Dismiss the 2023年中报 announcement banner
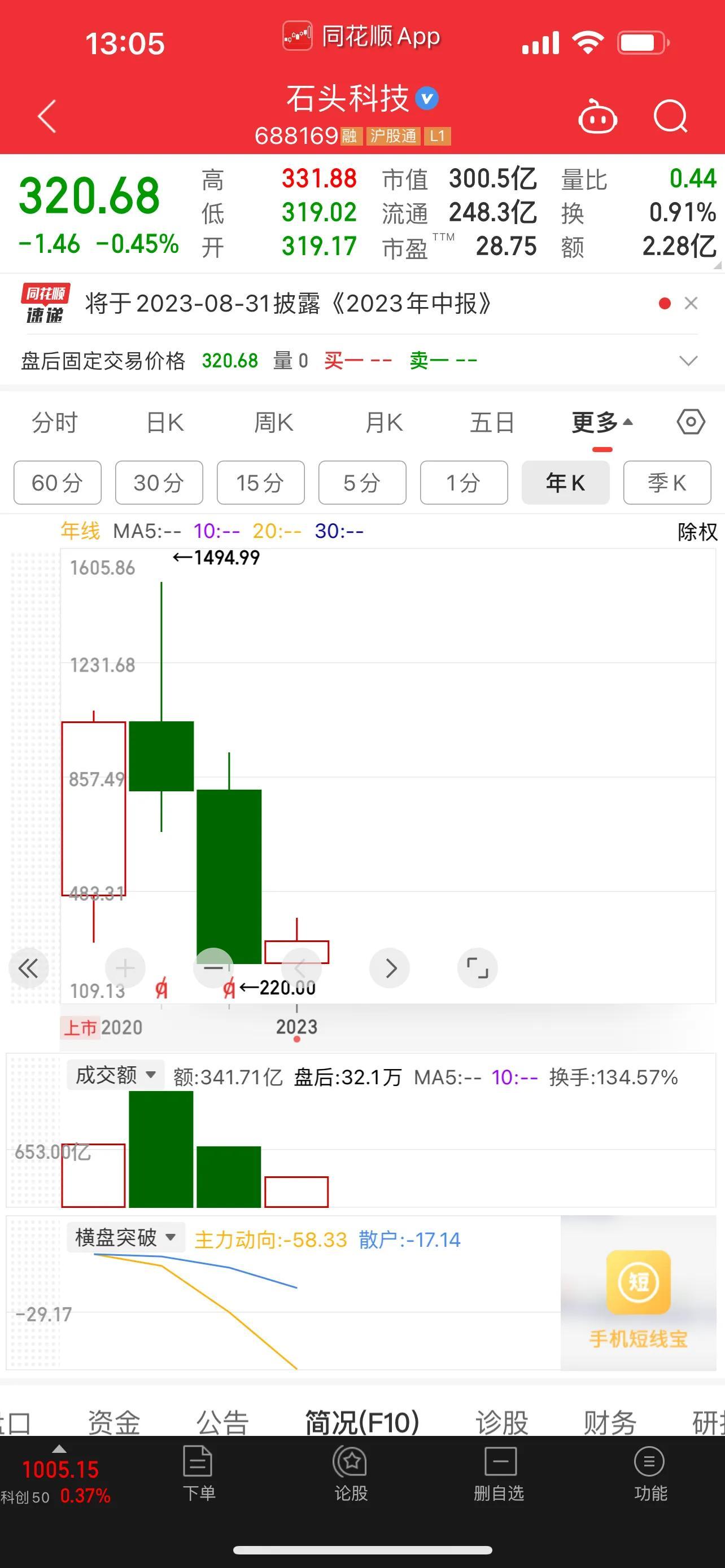Image resolution: width=725 pixels, height=1568 pixels. pos(691,303)
